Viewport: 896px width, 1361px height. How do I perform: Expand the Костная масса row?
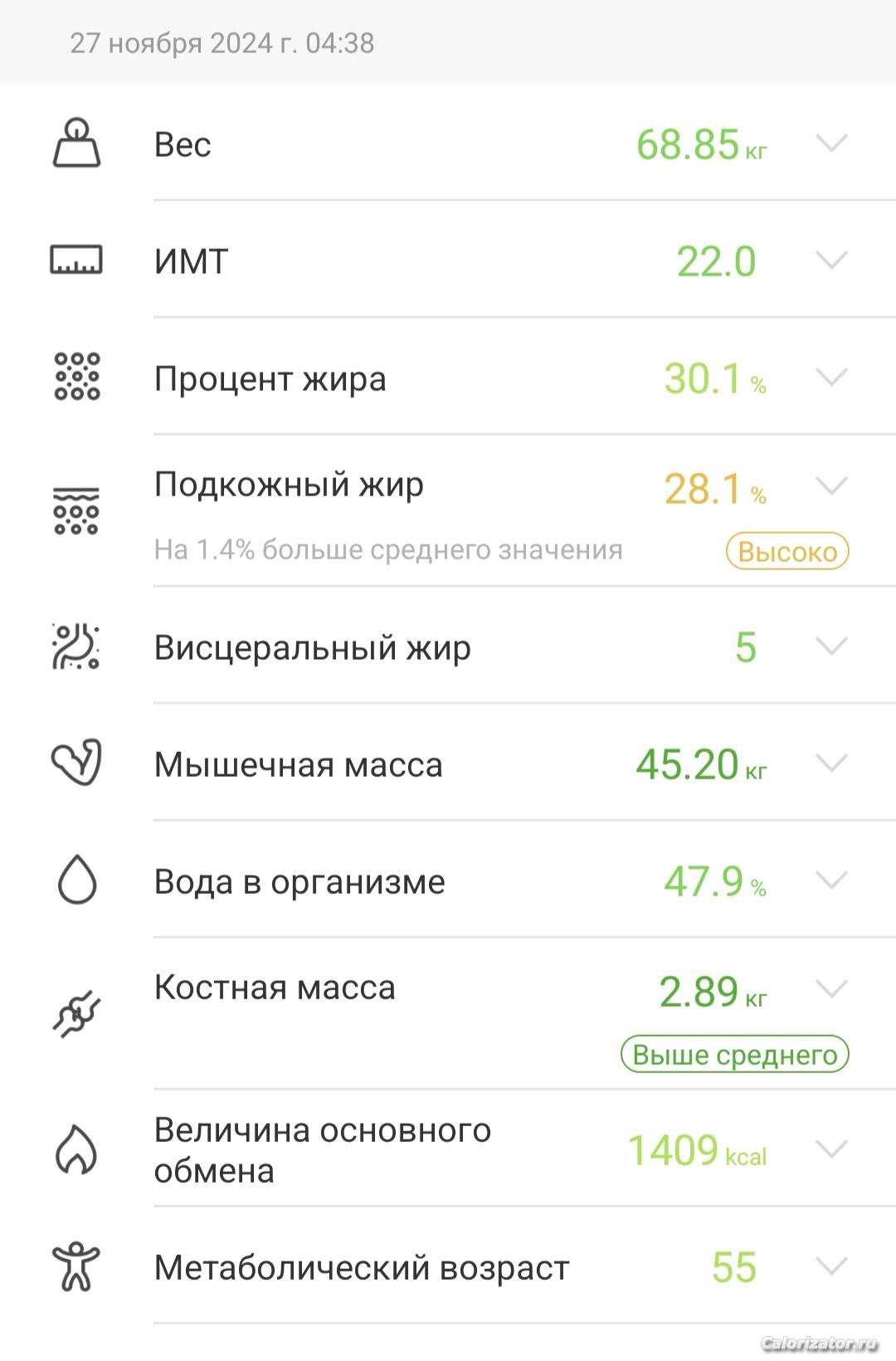[x=830, y=988]
